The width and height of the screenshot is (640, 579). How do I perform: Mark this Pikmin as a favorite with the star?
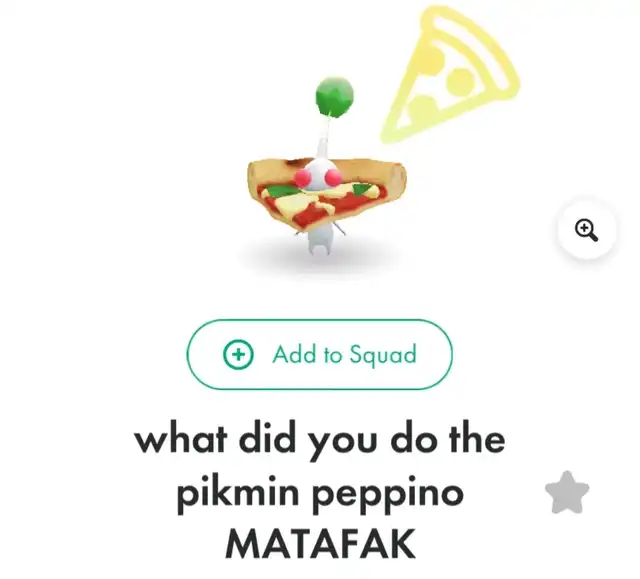[x=567, y=493]
